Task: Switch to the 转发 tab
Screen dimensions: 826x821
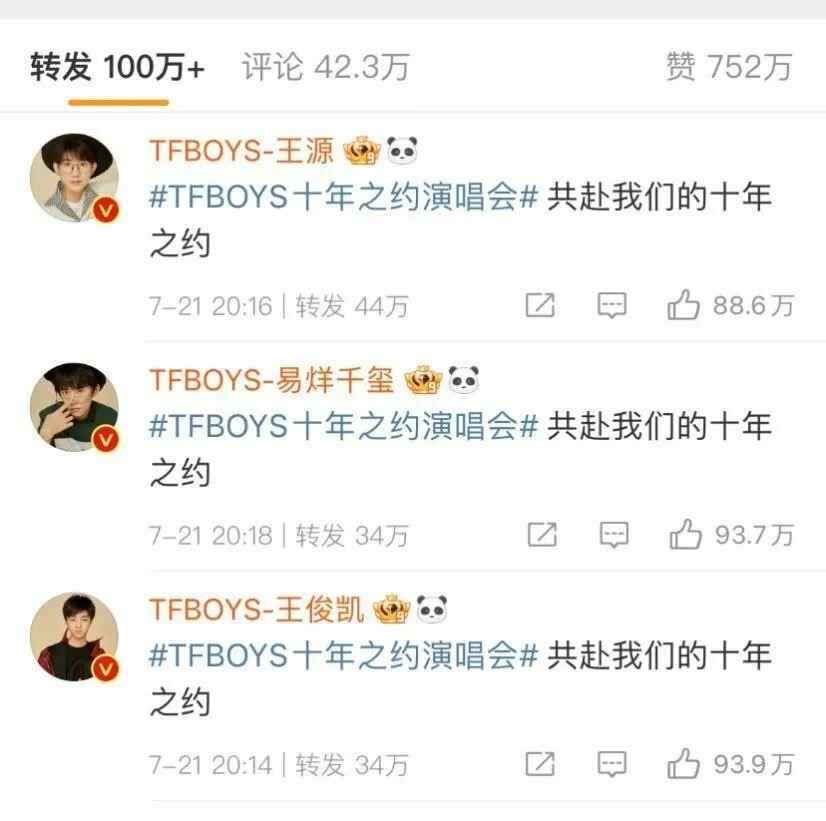Action: click(x=117, y=68)
